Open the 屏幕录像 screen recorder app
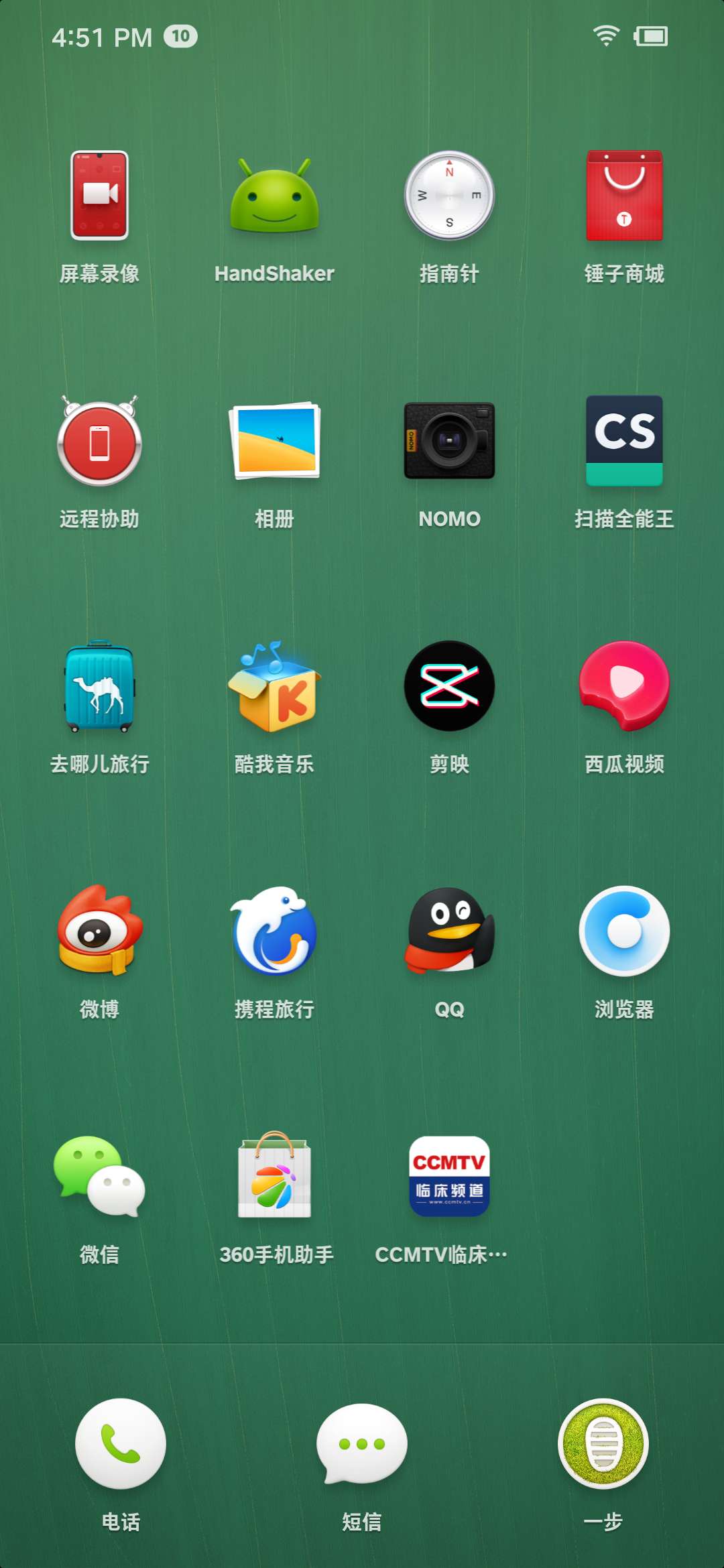 100,196
